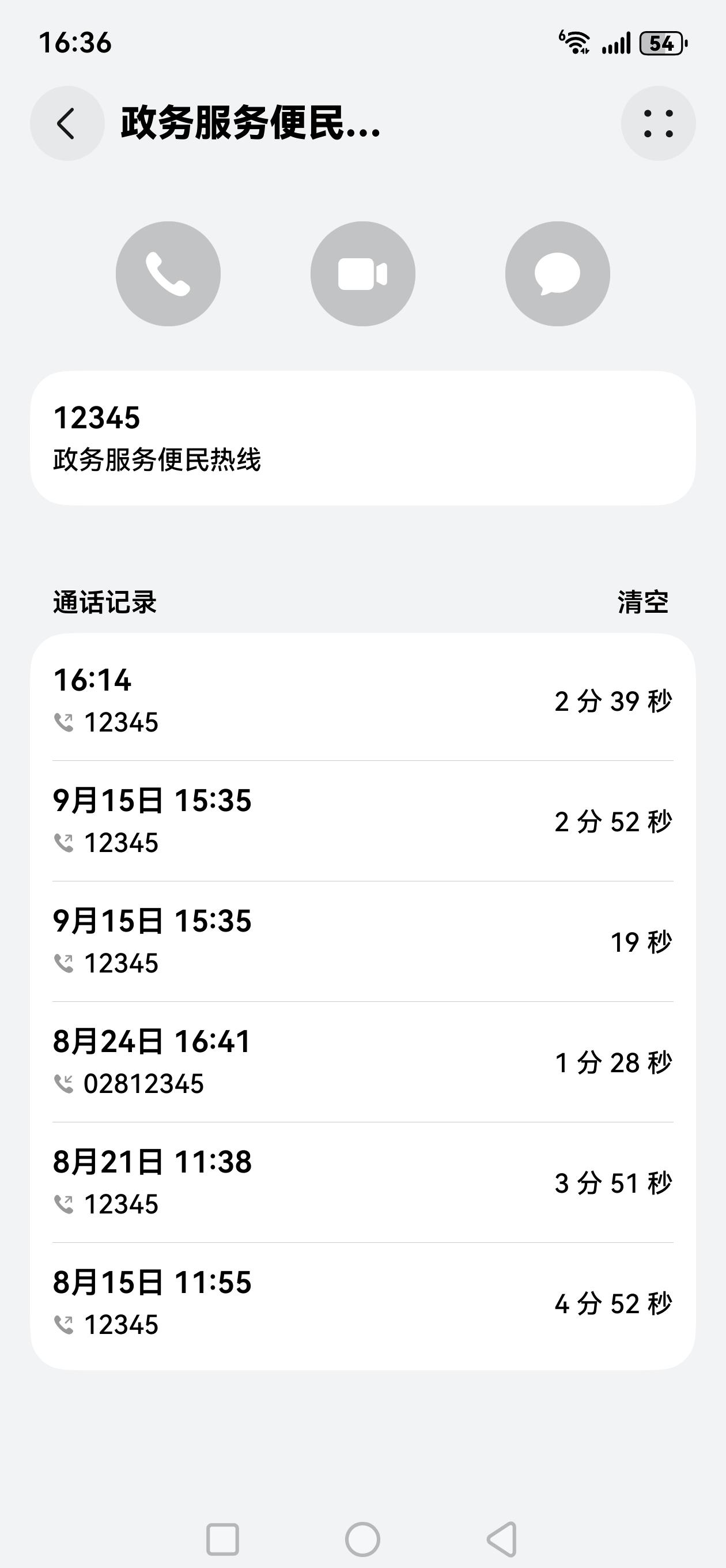Select the 9月15日 call lasting 2 分 52 秒

[362, 820]
